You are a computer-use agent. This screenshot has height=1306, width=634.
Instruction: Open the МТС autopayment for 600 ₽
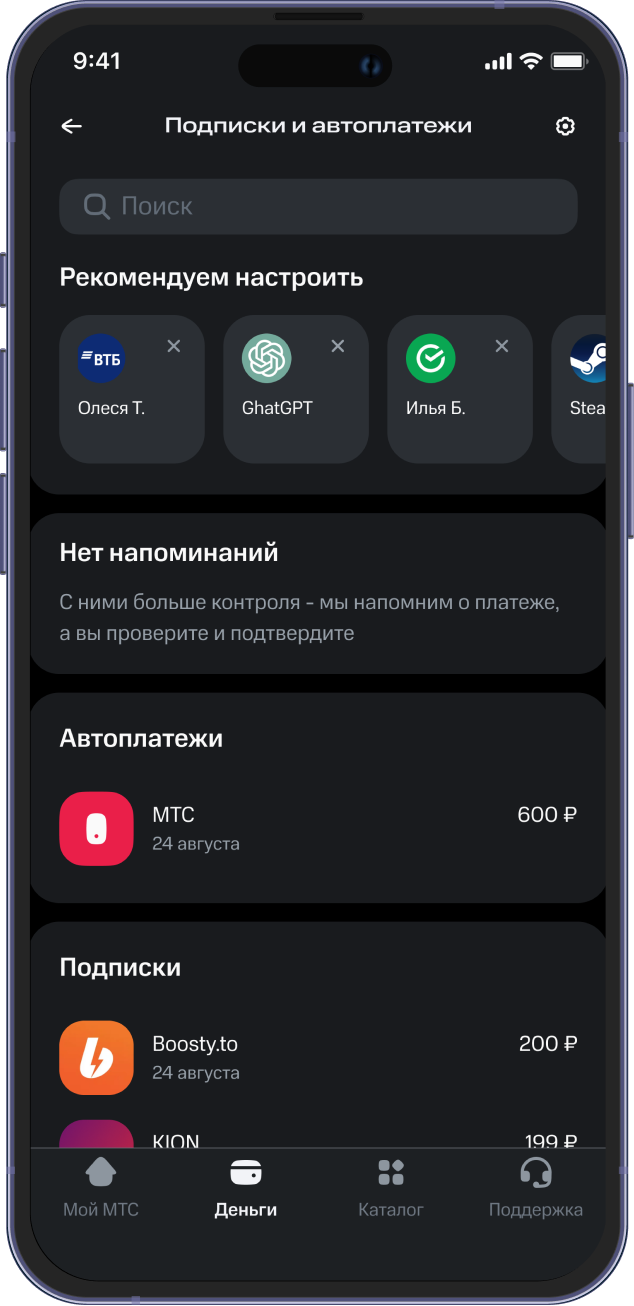pyautogui.click(x=318, y=829)
